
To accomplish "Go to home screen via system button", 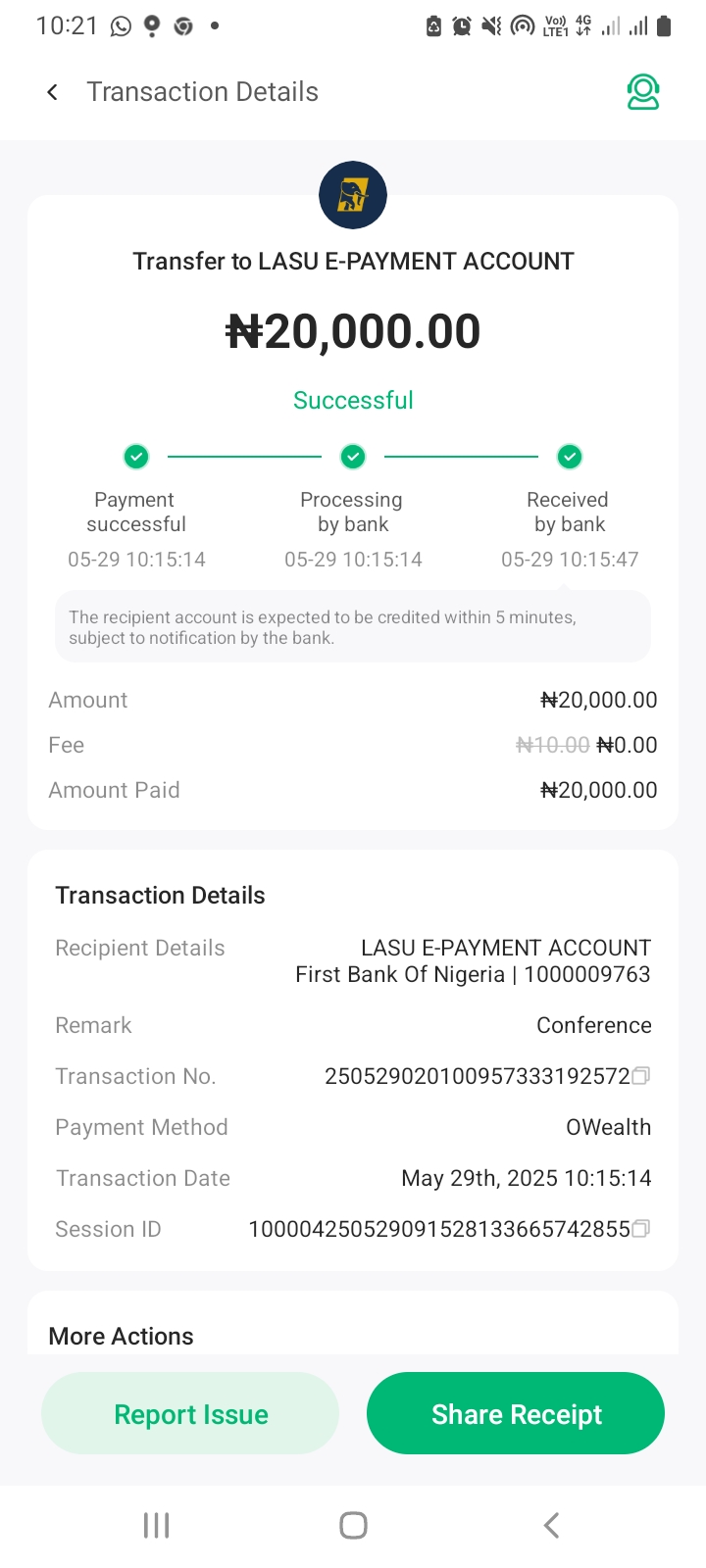I will click(353, 1525).
